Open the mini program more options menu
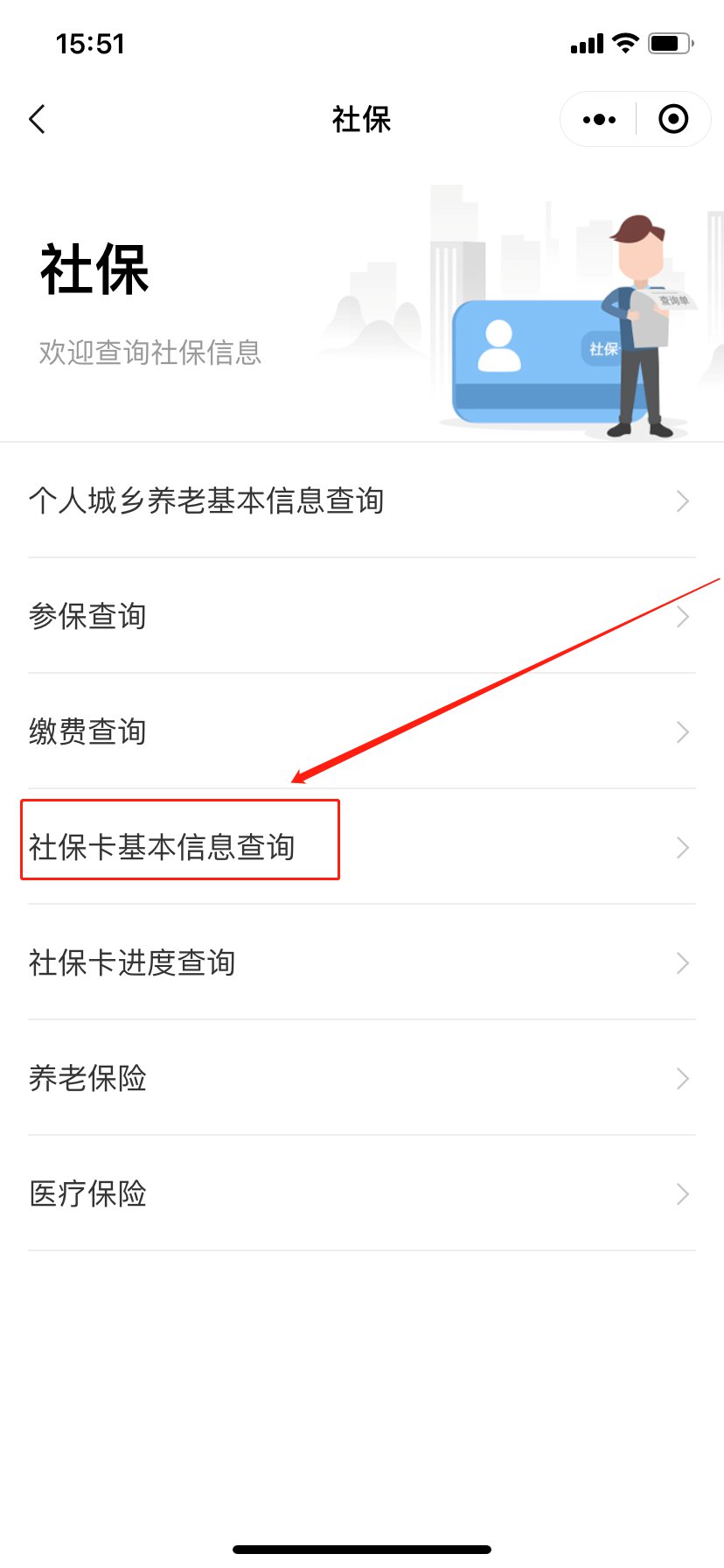This screenshot has width=724, height=1568. [x=599, y=119]
